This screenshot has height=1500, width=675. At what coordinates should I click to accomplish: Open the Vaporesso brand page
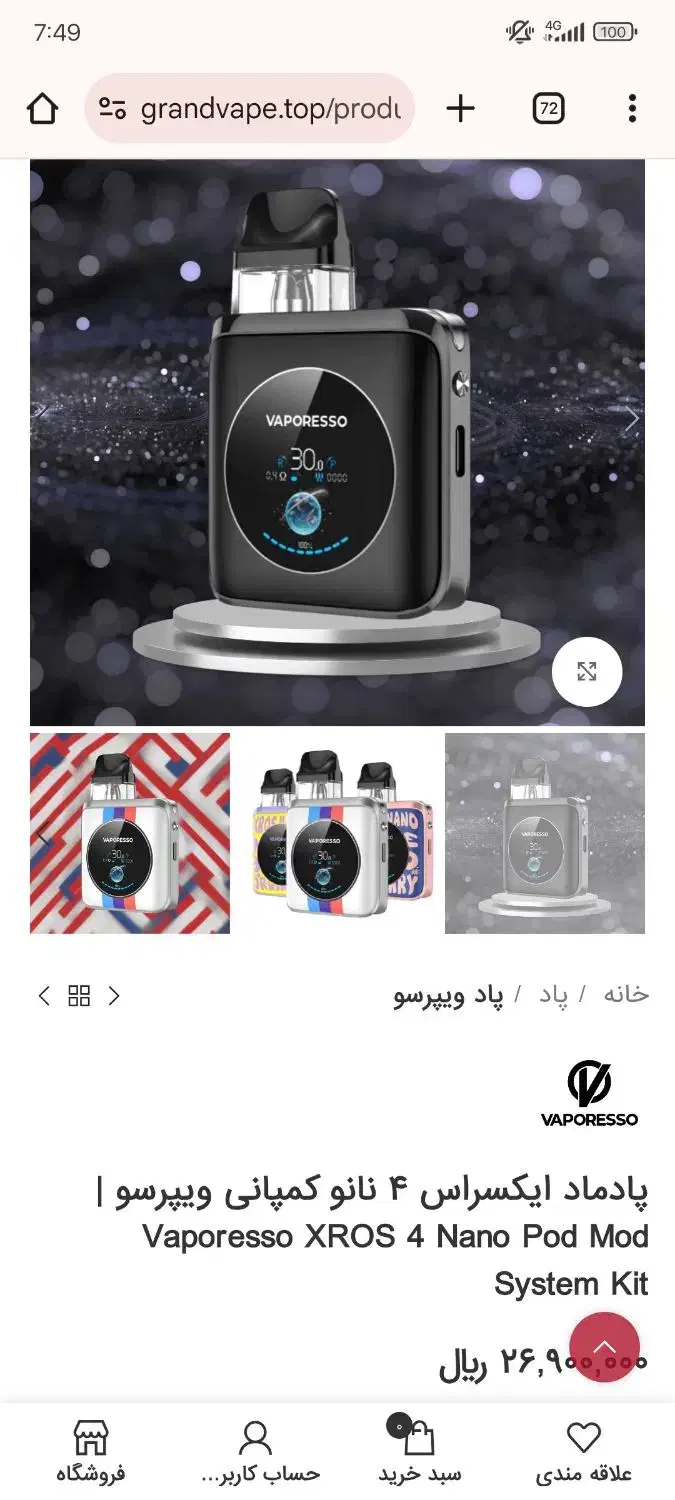(589, 1093)
